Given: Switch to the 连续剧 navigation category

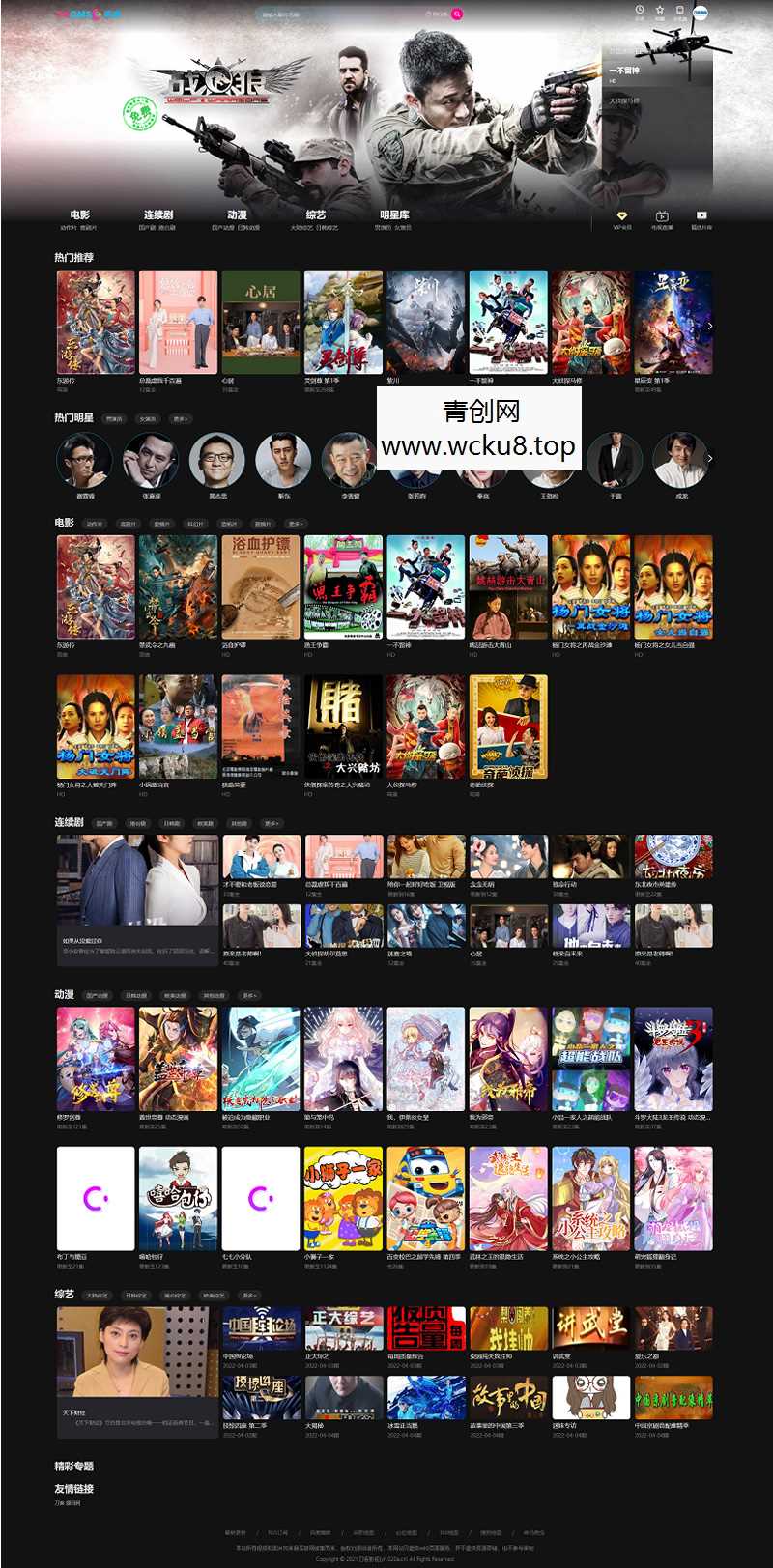Looking at the screenshot, I should 158,215.
